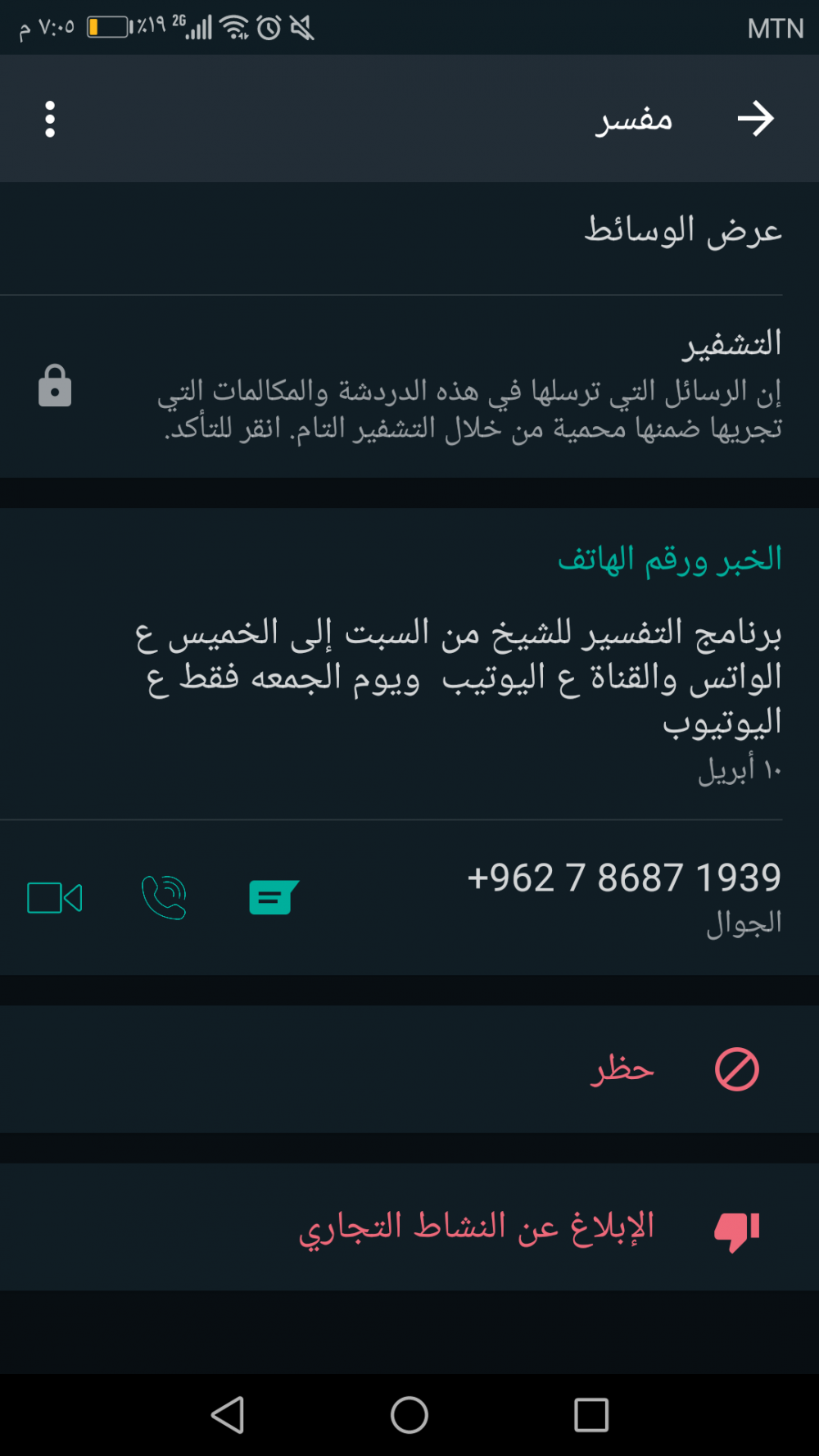This screenshot has height=1456, width=819.
Task: Start a voice call to this contact
Action: [164, 898]
